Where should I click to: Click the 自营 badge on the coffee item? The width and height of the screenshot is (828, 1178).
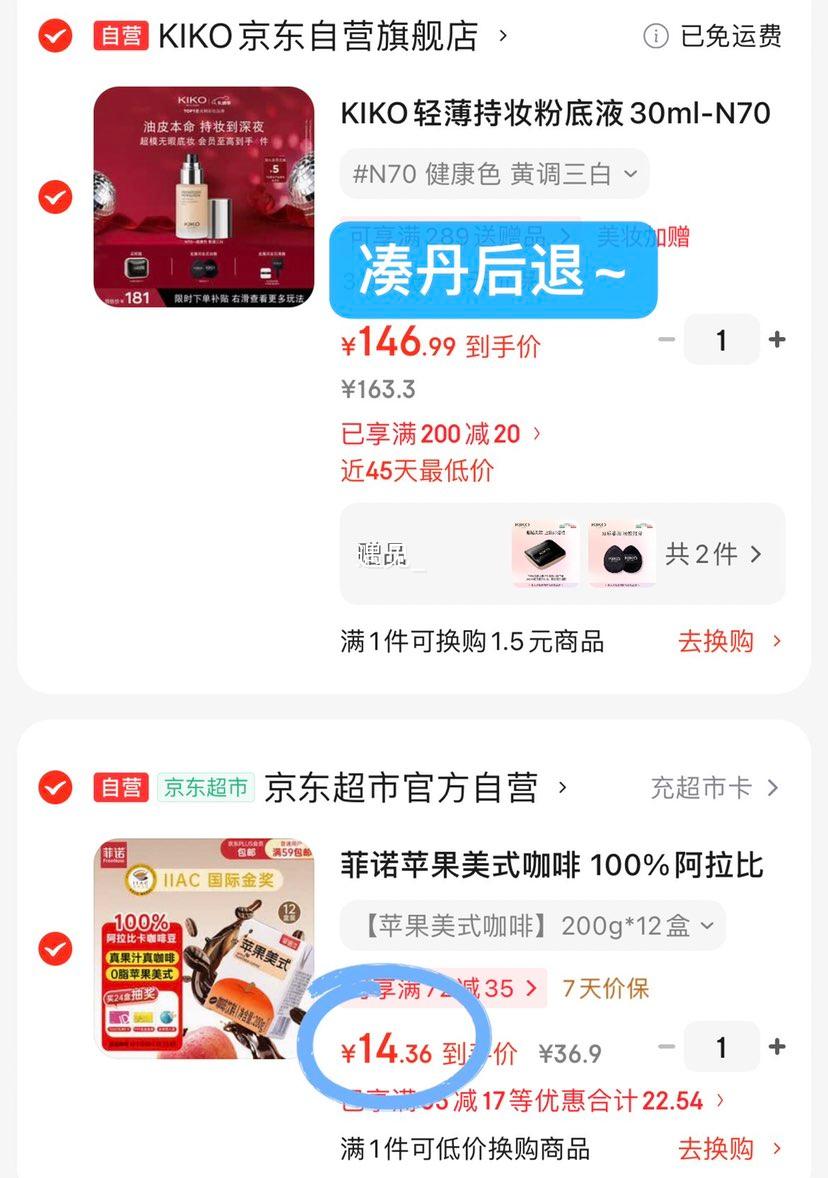pos(121,788)
